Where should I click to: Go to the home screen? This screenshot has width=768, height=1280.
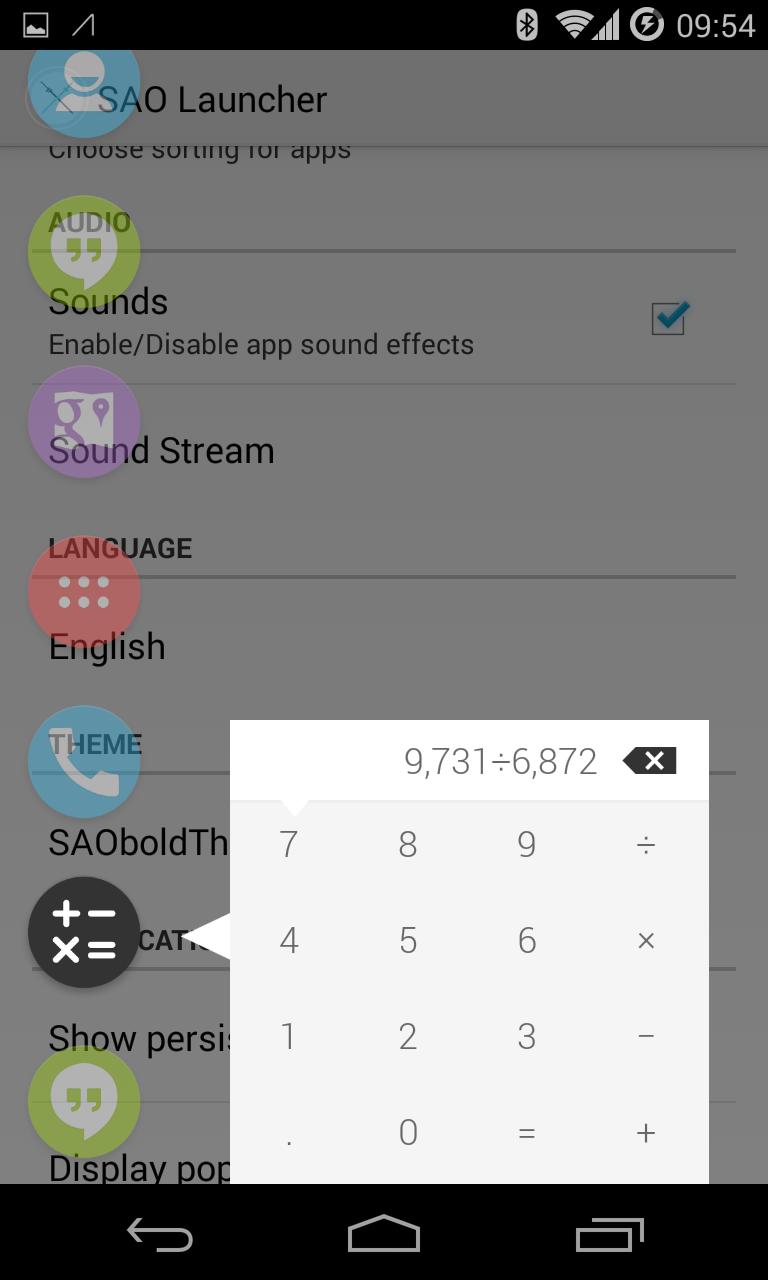[x=384, y=1234]
